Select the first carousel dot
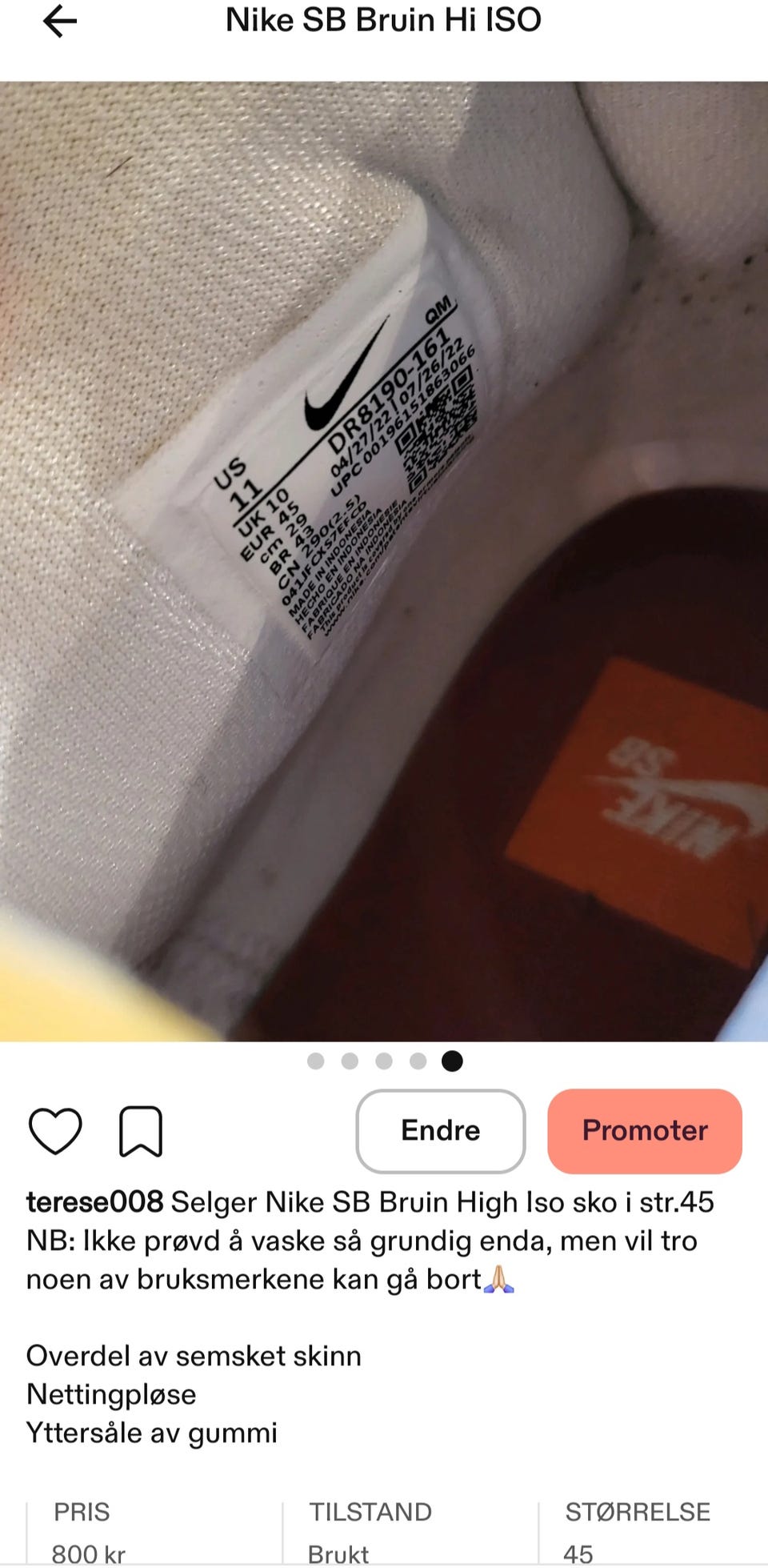The height and width of the screenshot is (1568, 768). pyautogui.click(x=317, y=1060)
